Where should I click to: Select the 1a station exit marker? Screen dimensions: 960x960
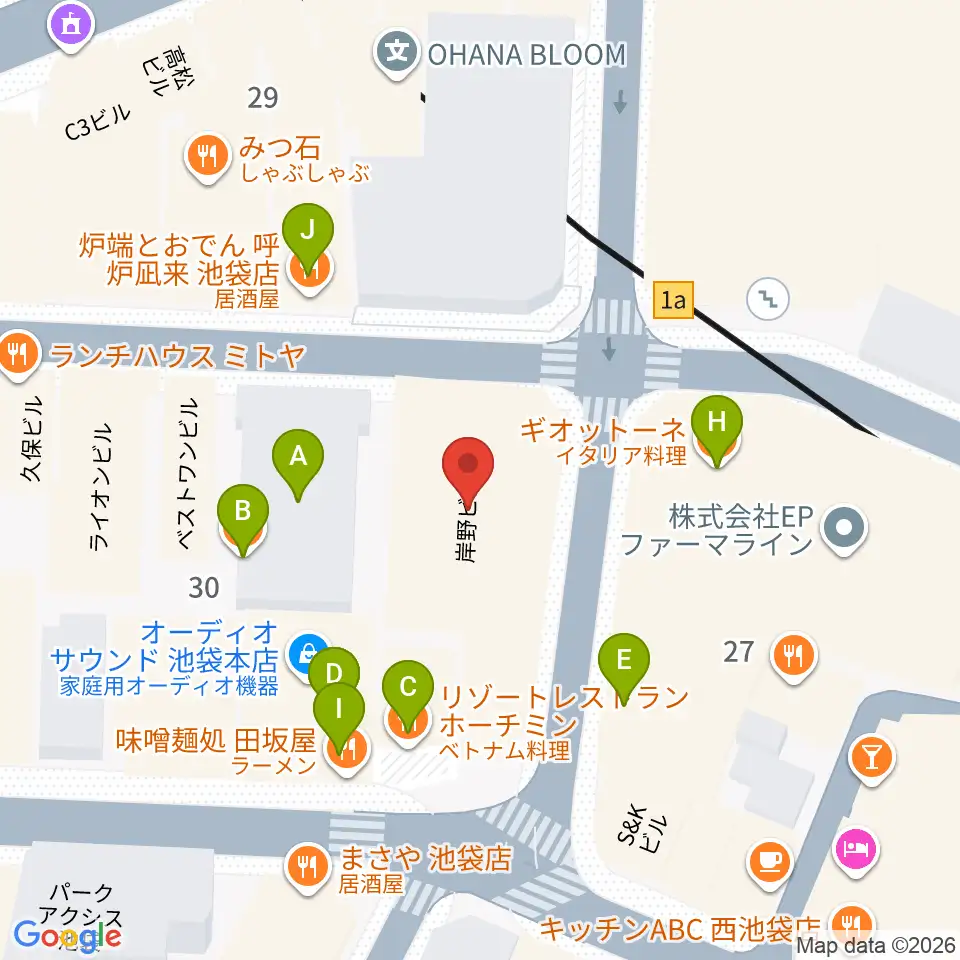(673, 300)
